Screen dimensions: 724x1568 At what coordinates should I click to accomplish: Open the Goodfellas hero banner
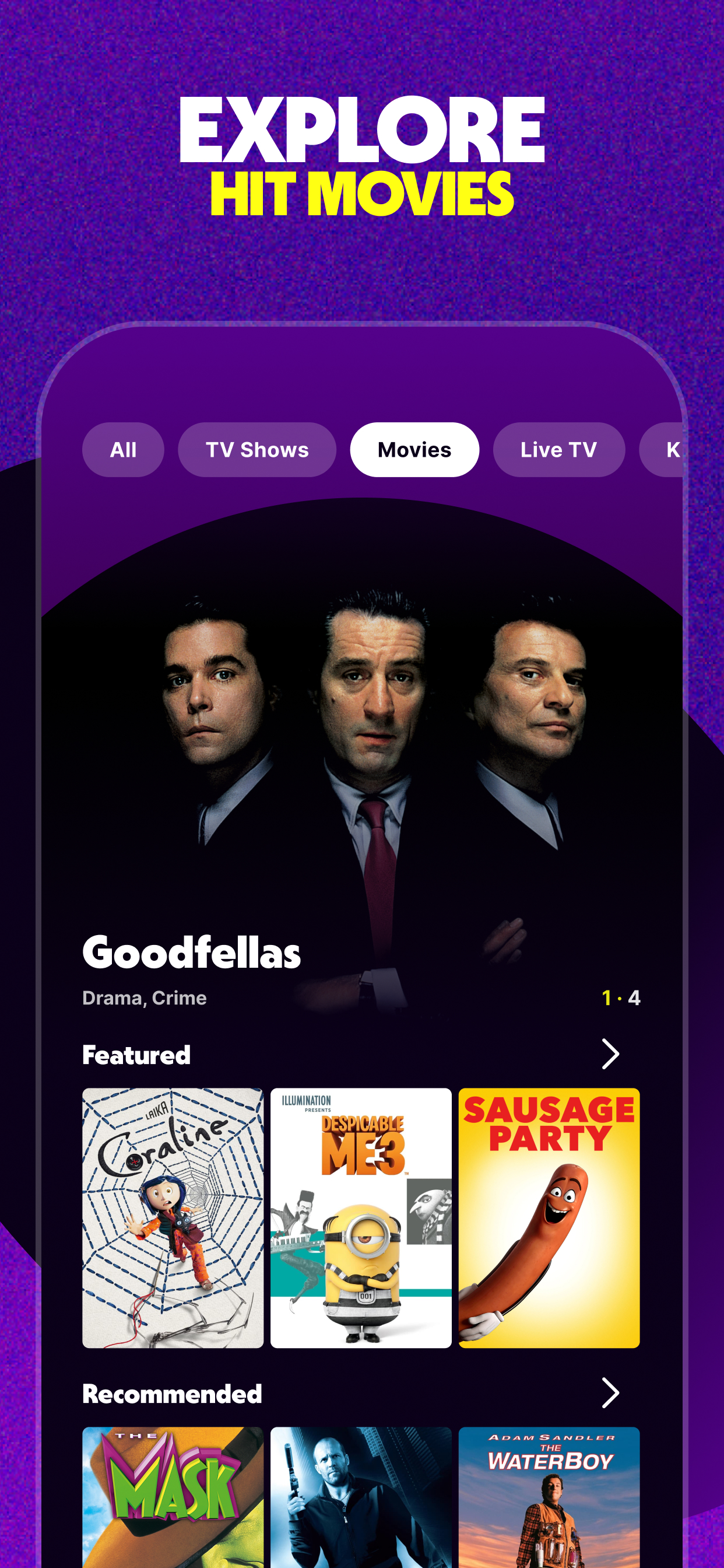362,730
